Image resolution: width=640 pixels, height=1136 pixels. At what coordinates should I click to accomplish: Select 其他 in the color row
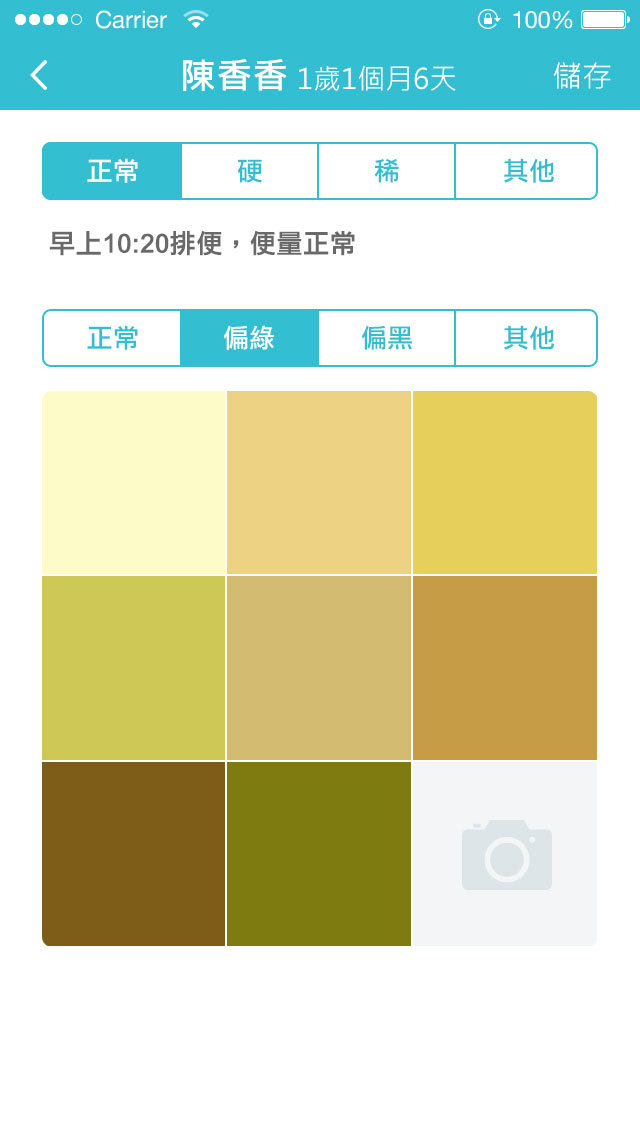pos(526,338)
